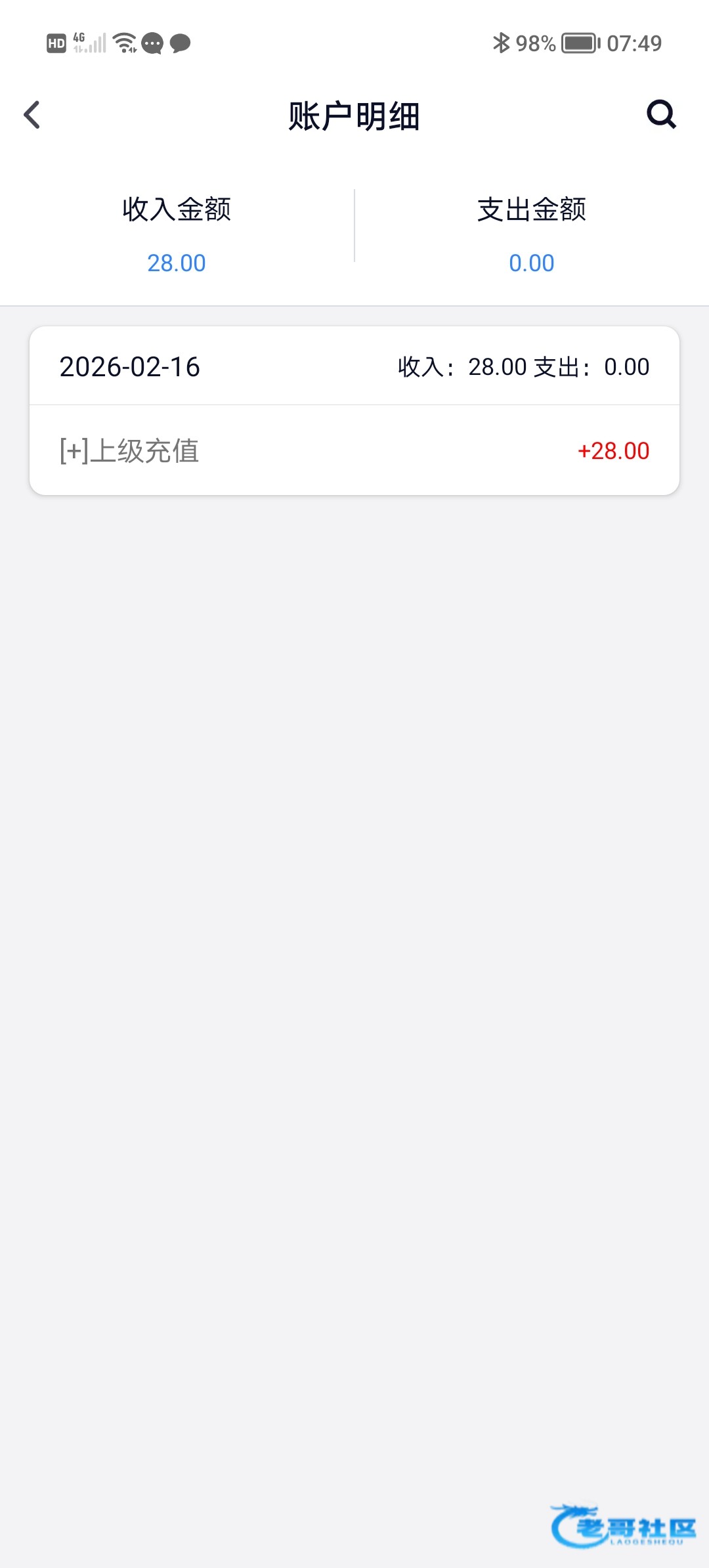Open the search icon in header
Screen dimensions: 709x1568
[x=660, y=114]
